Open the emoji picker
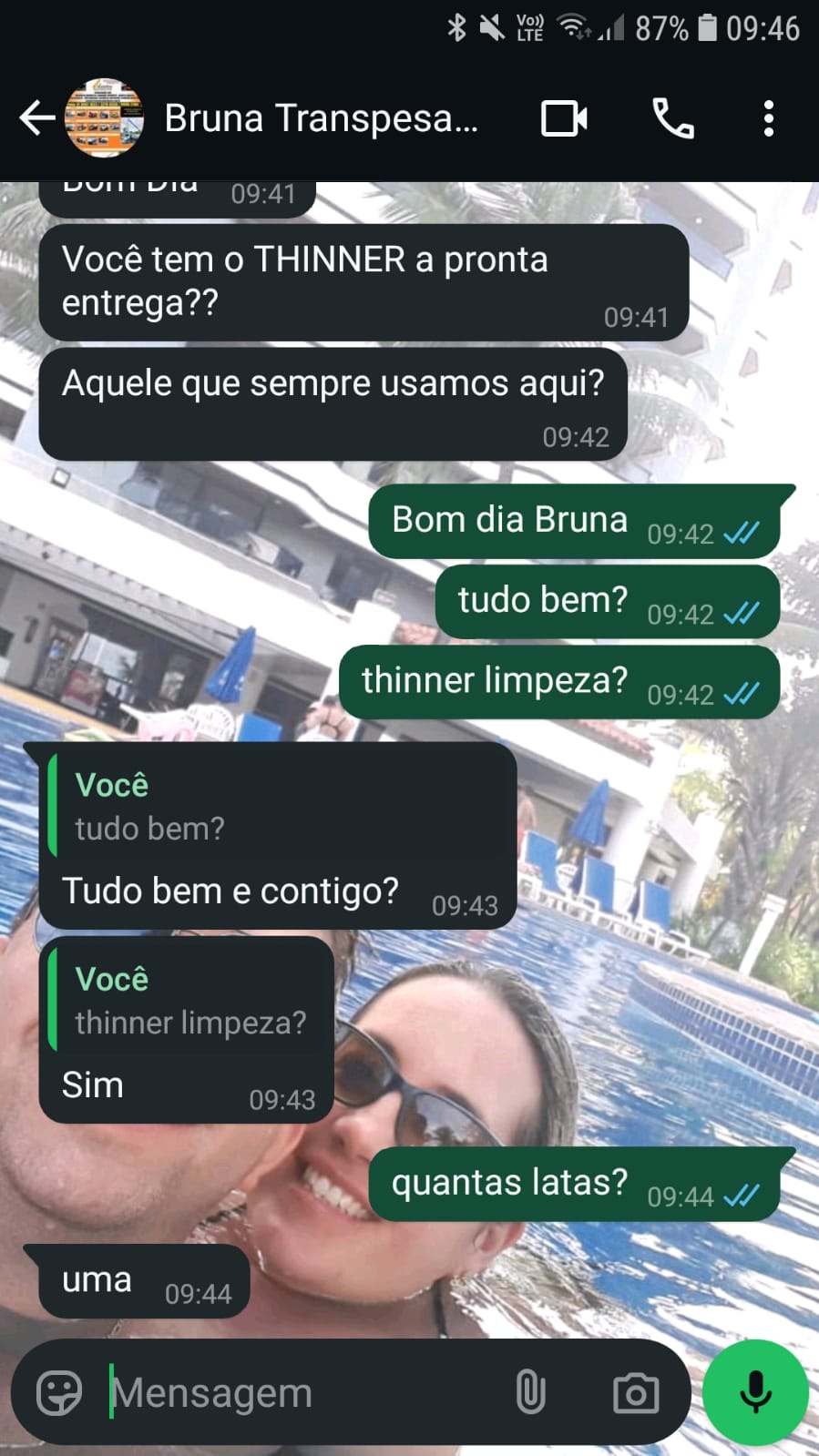This screenshot has width=819, height=1456. tap(59, 1392)
